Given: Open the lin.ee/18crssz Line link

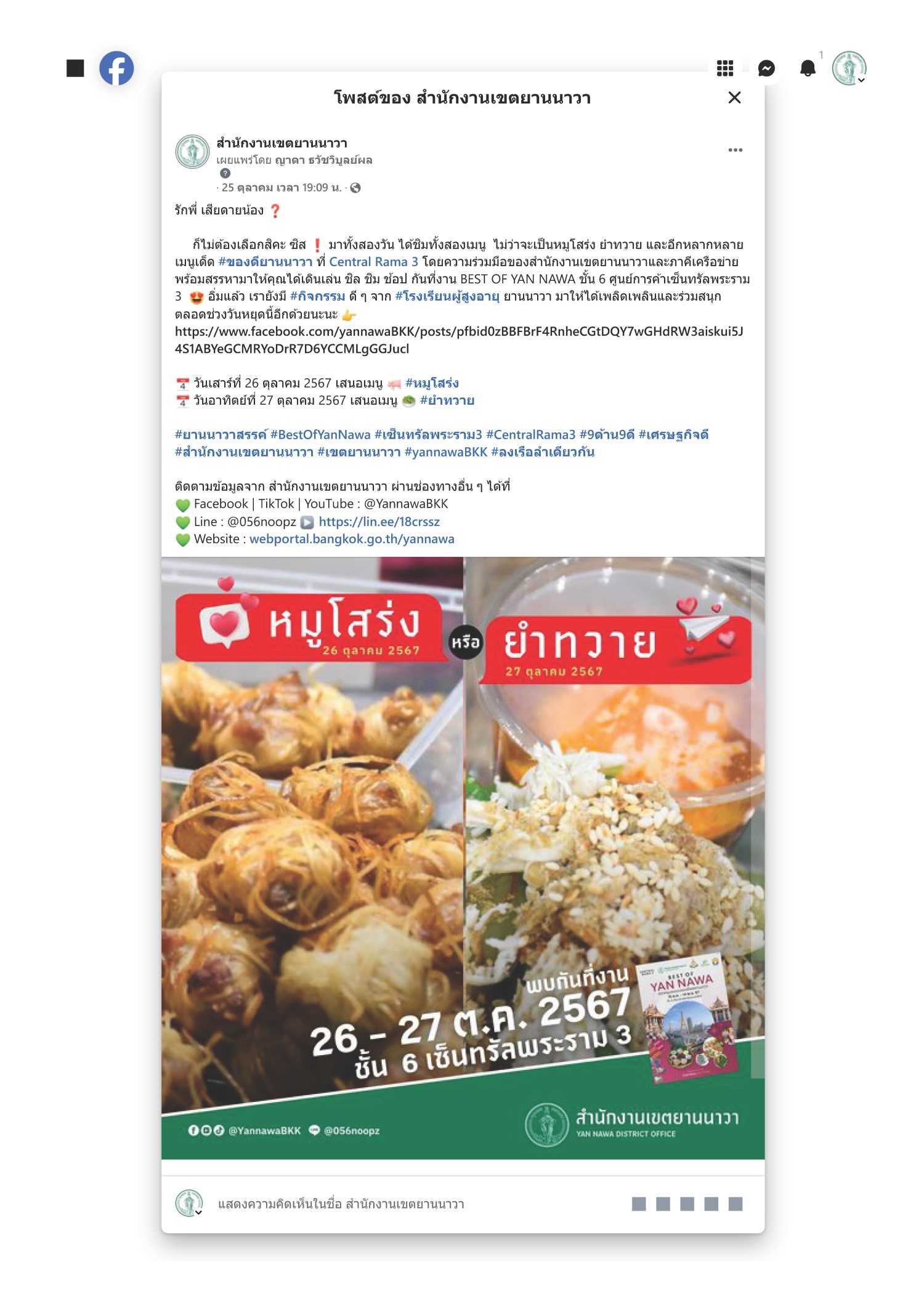Looking at the screenshot, I should pos(379,522).
